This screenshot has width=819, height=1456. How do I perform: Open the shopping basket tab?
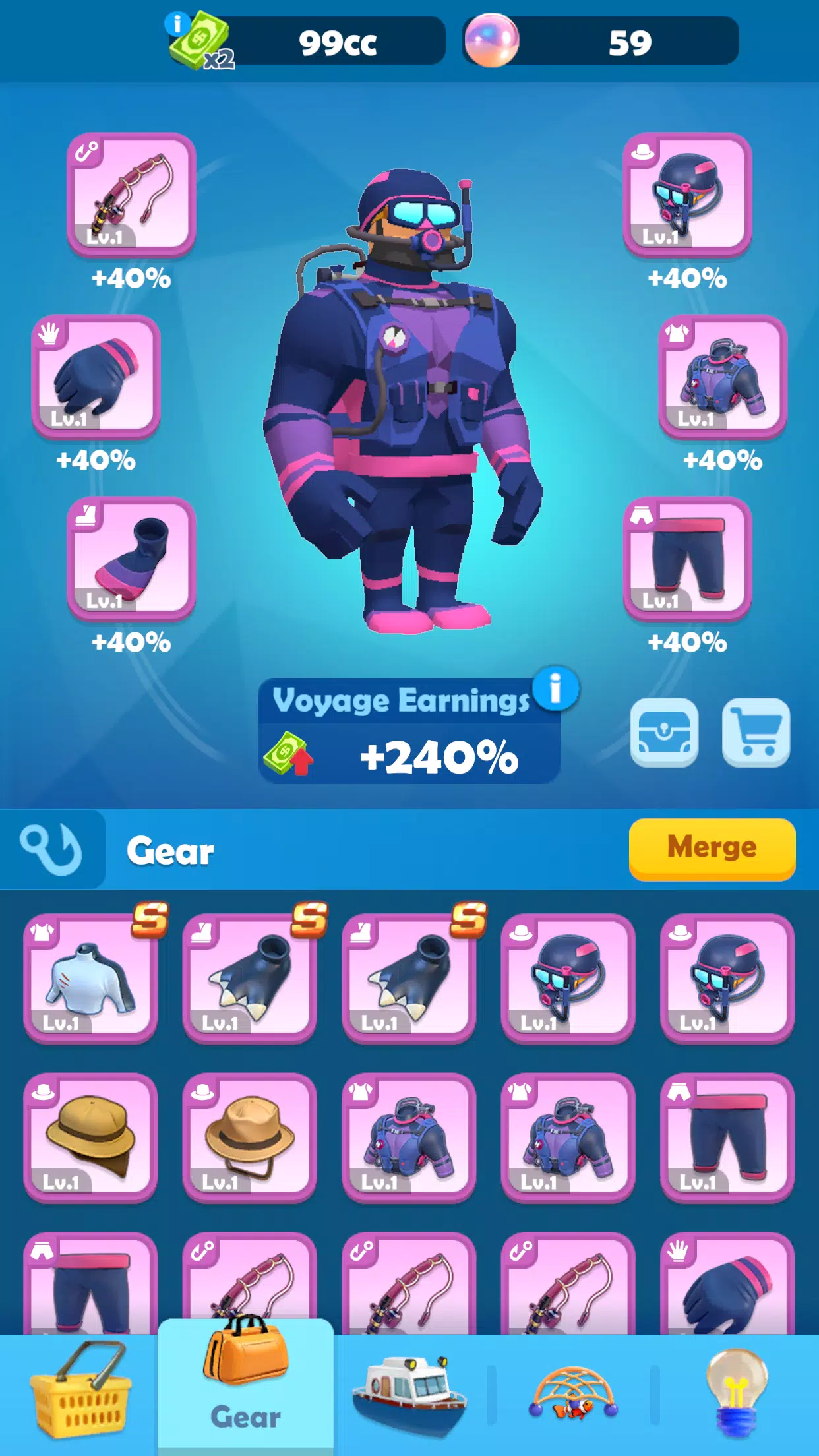pyautogui.click(x=79, y=1391)
